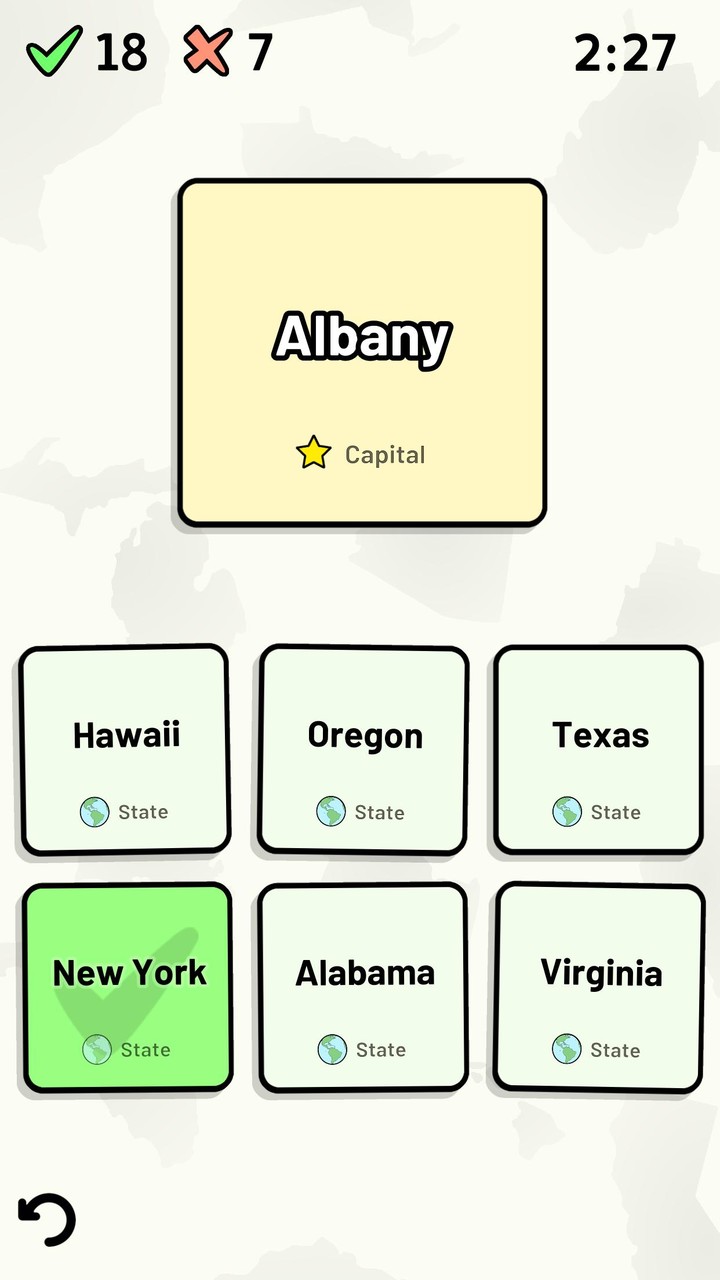Click the red X mistakes icon
The height and width of the screenshot is (1280, 720).
click(x=205, y=49)
